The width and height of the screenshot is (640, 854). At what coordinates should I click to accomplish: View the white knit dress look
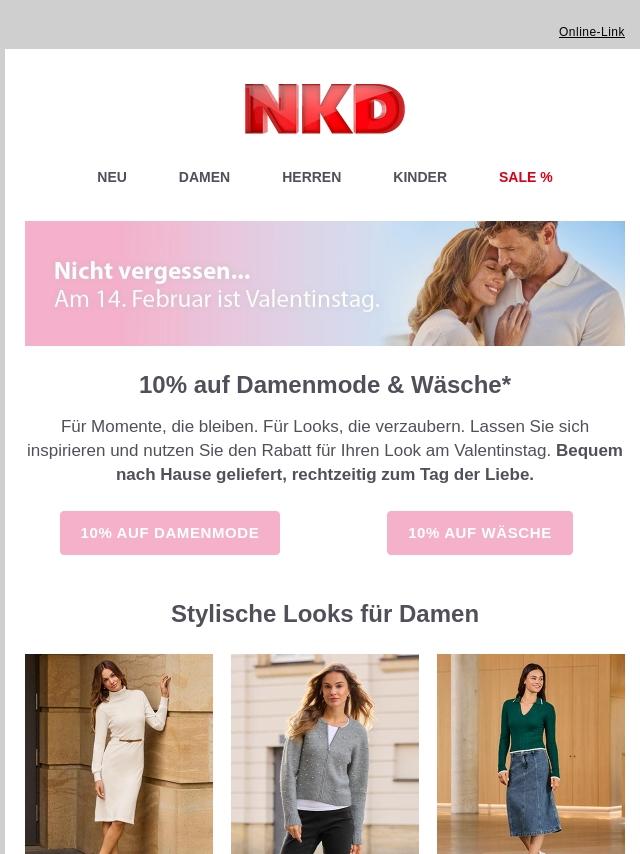pyautogui.click(x=119, y=752)
